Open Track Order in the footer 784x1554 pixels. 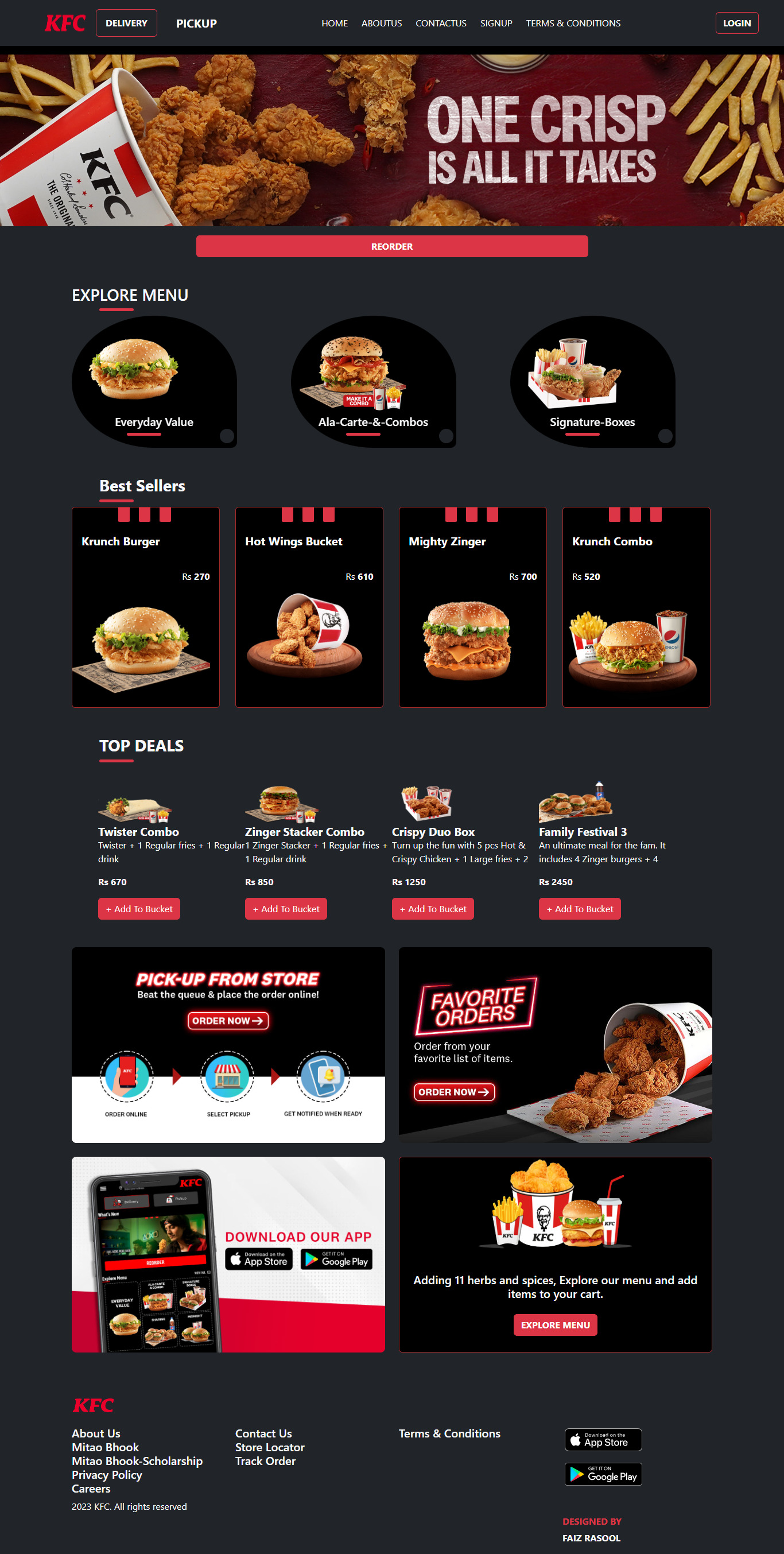coord(265,1460)
